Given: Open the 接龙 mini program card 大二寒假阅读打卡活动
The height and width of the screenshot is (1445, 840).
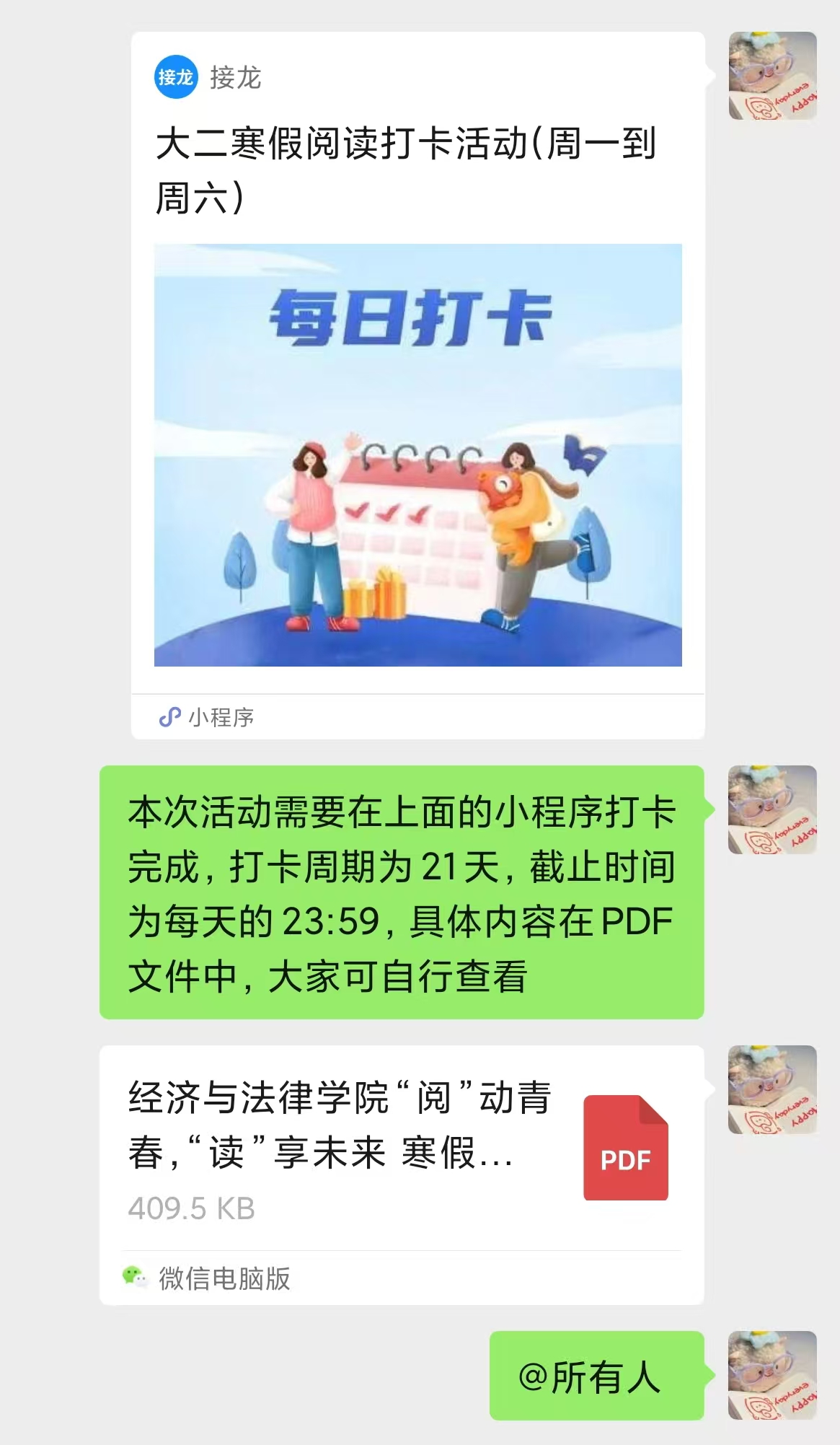Looking at the screenshot, I should click(x=417, y=384).
